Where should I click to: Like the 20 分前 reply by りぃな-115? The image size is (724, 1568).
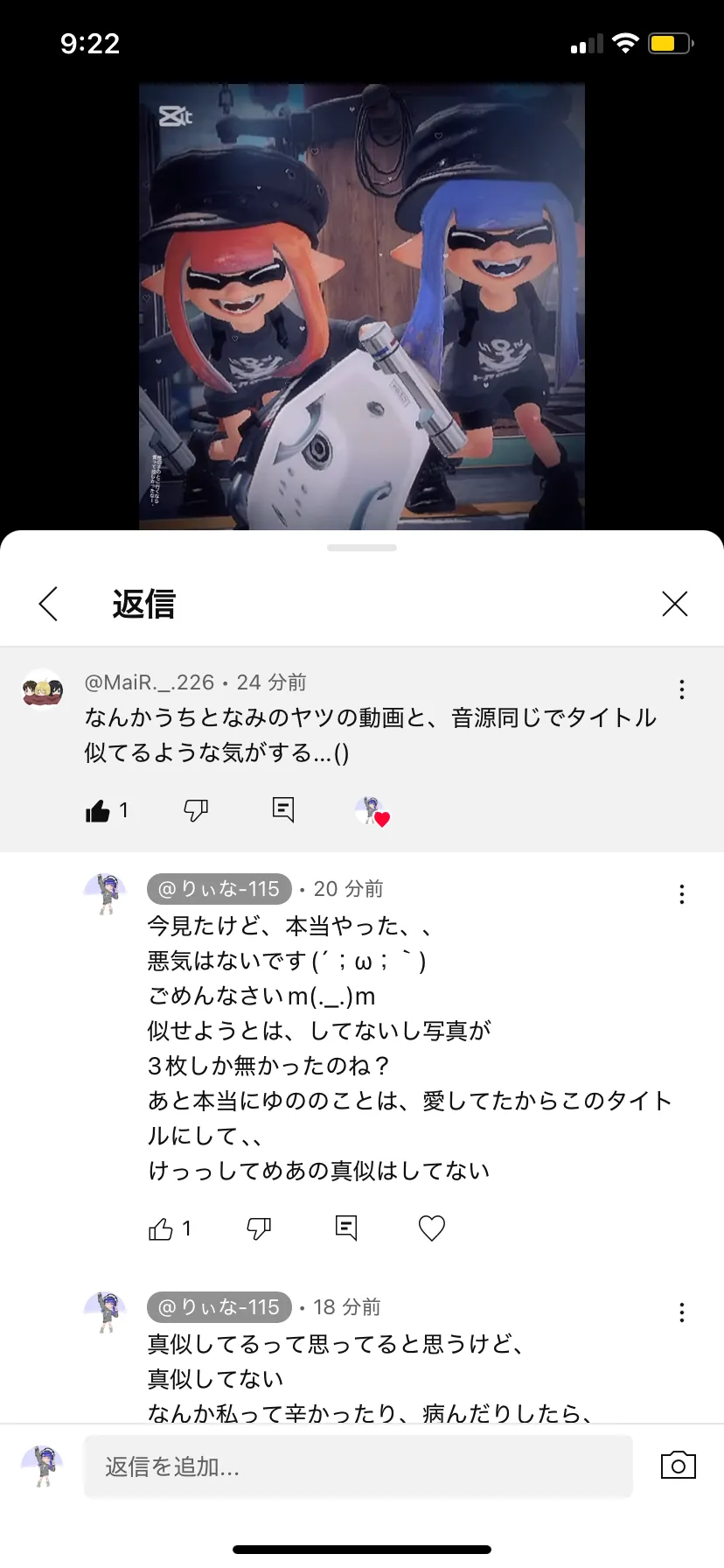click(161, 1229)
